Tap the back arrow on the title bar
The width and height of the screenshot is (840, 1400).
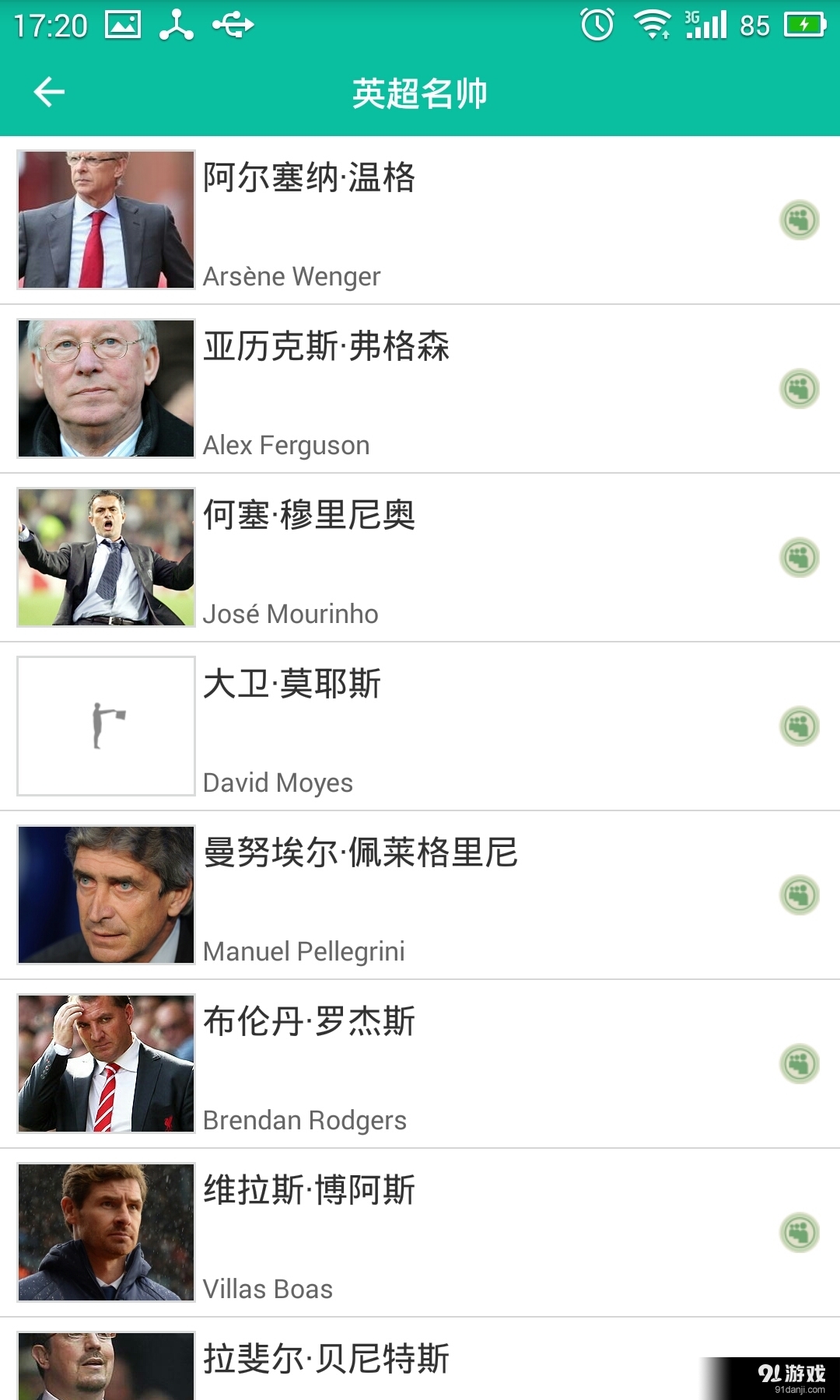[x=48, y=92]
